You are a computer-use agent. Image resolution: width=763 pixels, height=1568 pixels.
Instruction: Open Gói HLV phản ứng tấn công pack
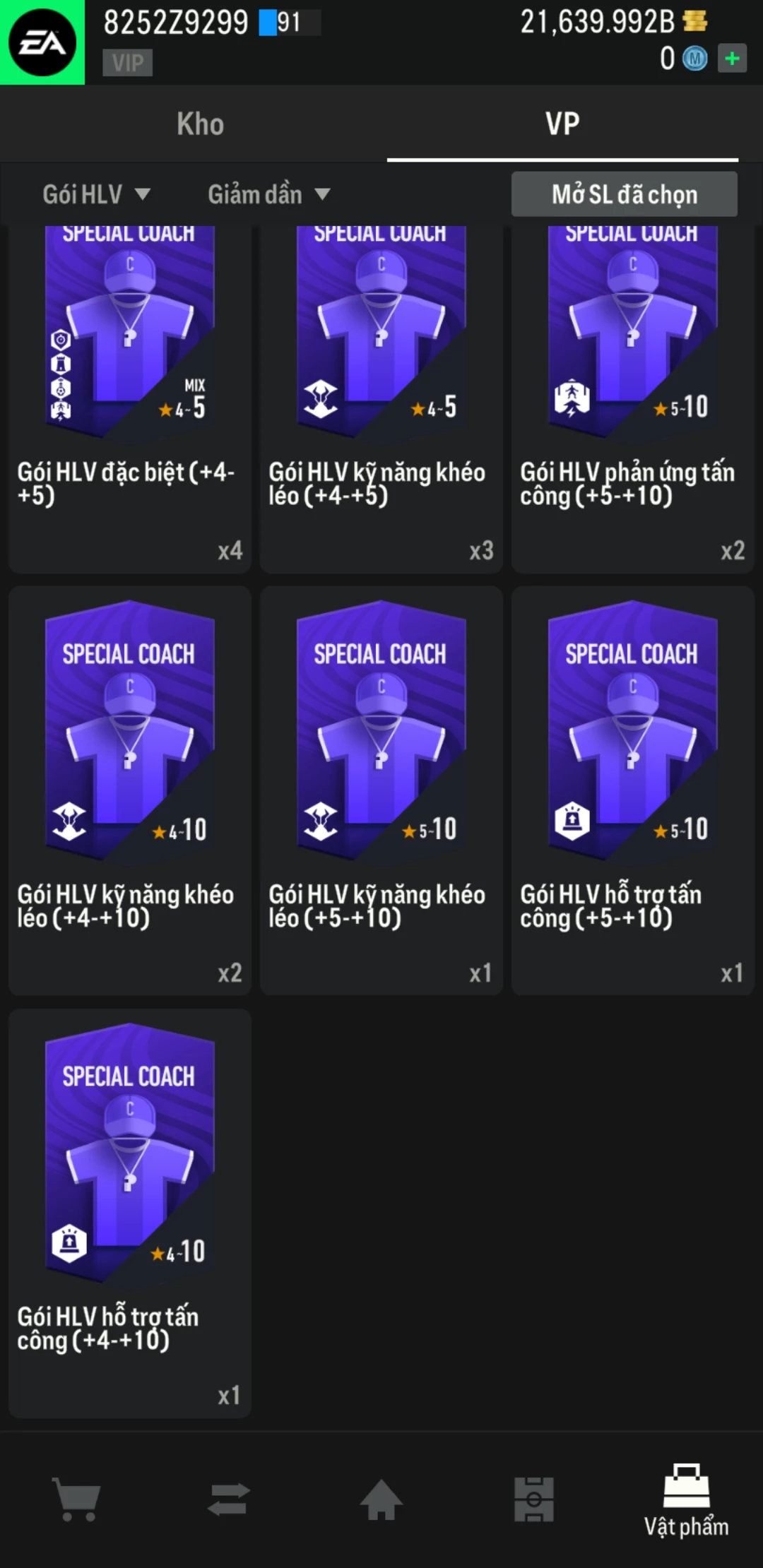coord(632,396)
